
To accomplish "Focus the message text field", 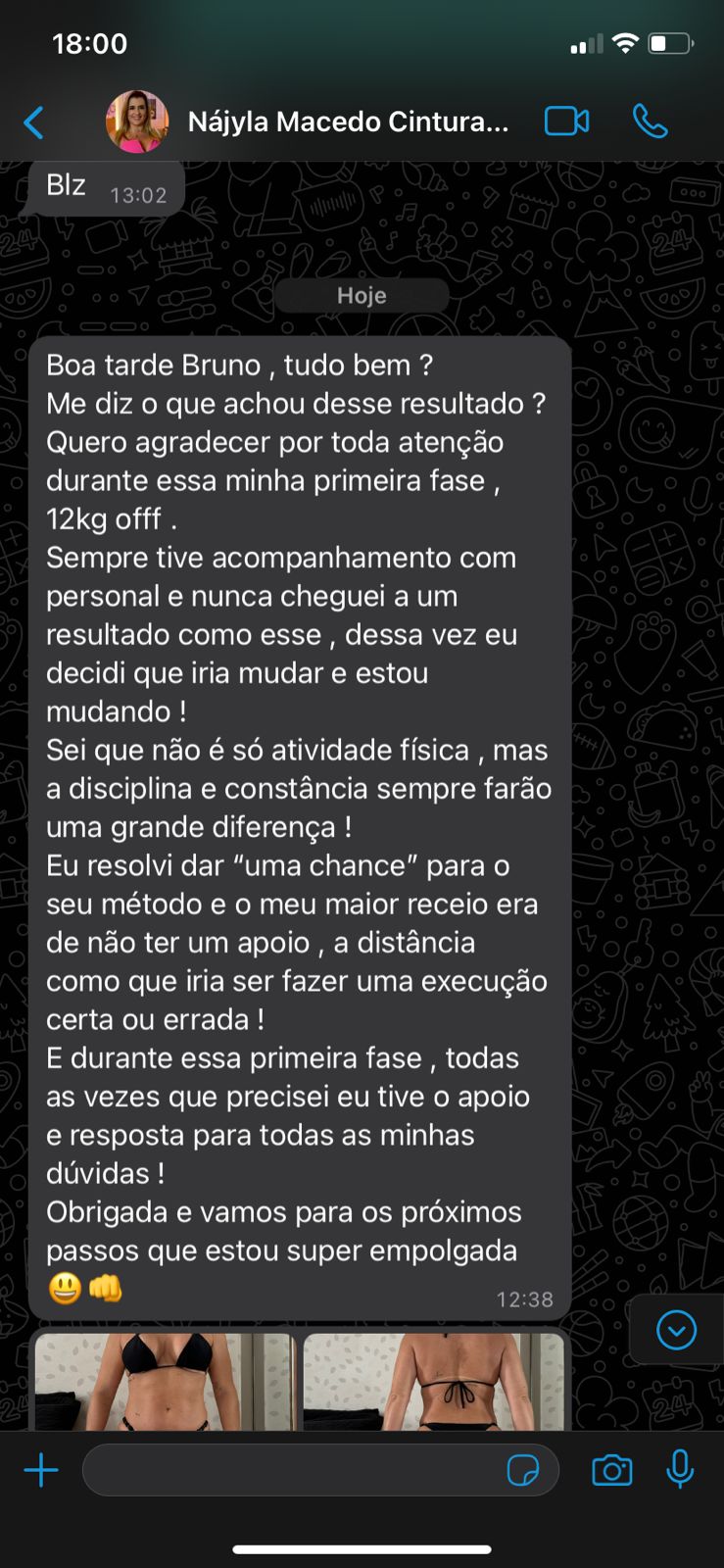I will (294, 1471).
